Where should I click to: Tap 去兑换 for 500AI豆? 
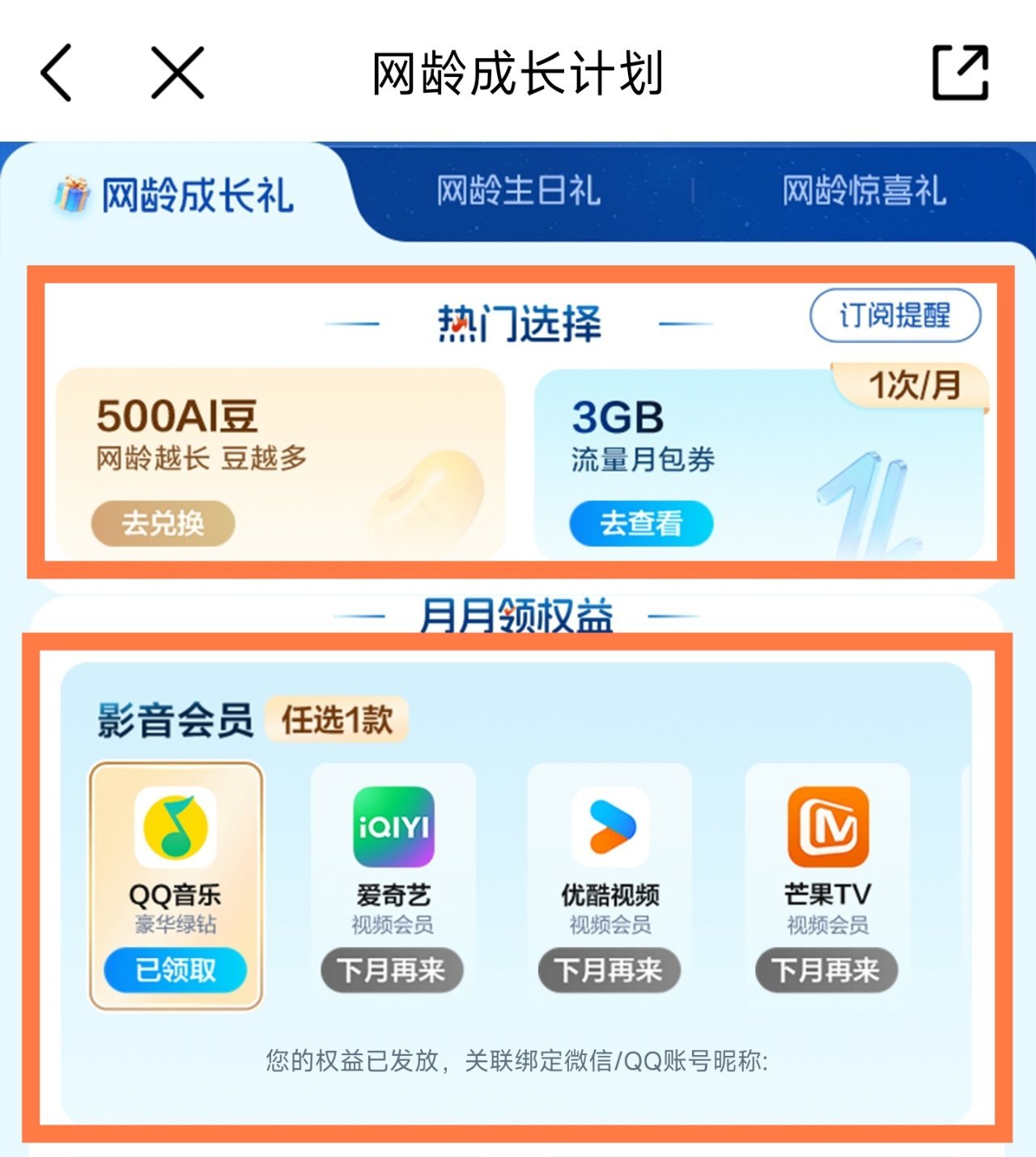[163, 523]
